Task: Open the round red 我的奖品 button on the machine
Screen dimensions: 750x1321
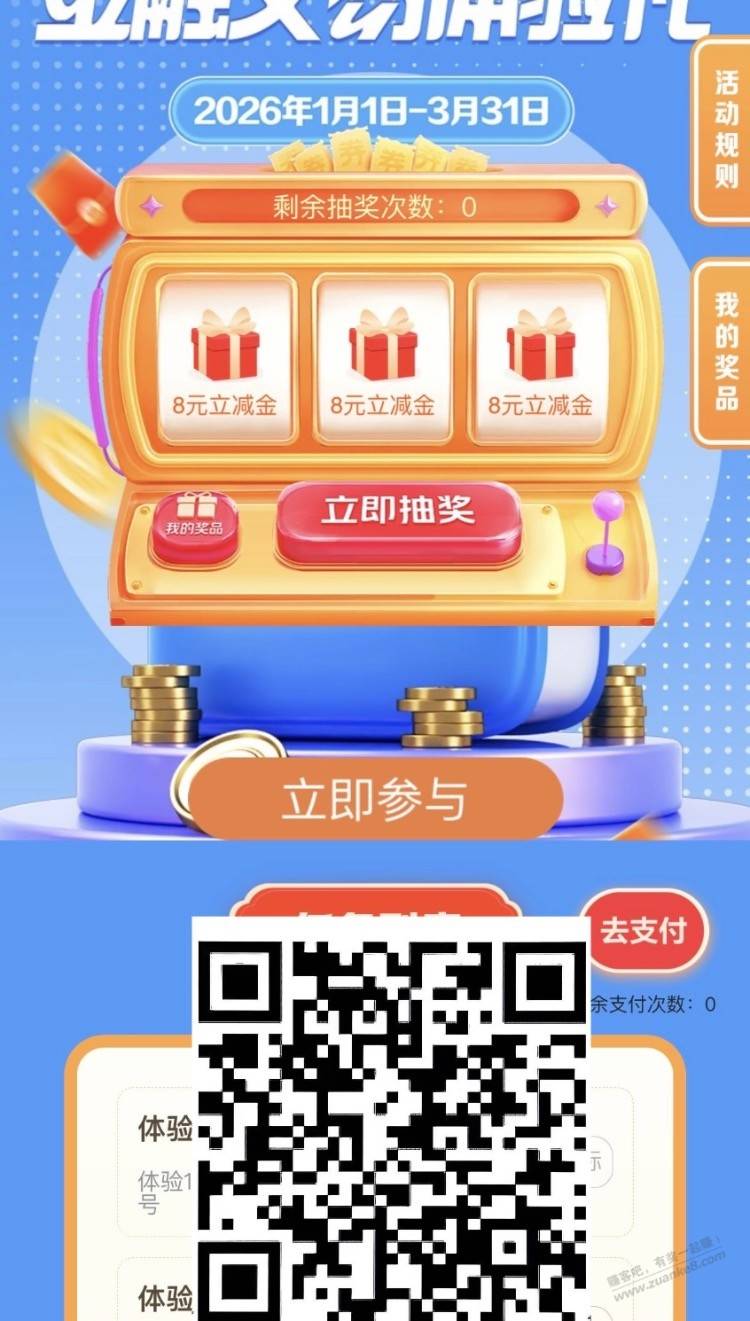Action: [x=194, y=522]
